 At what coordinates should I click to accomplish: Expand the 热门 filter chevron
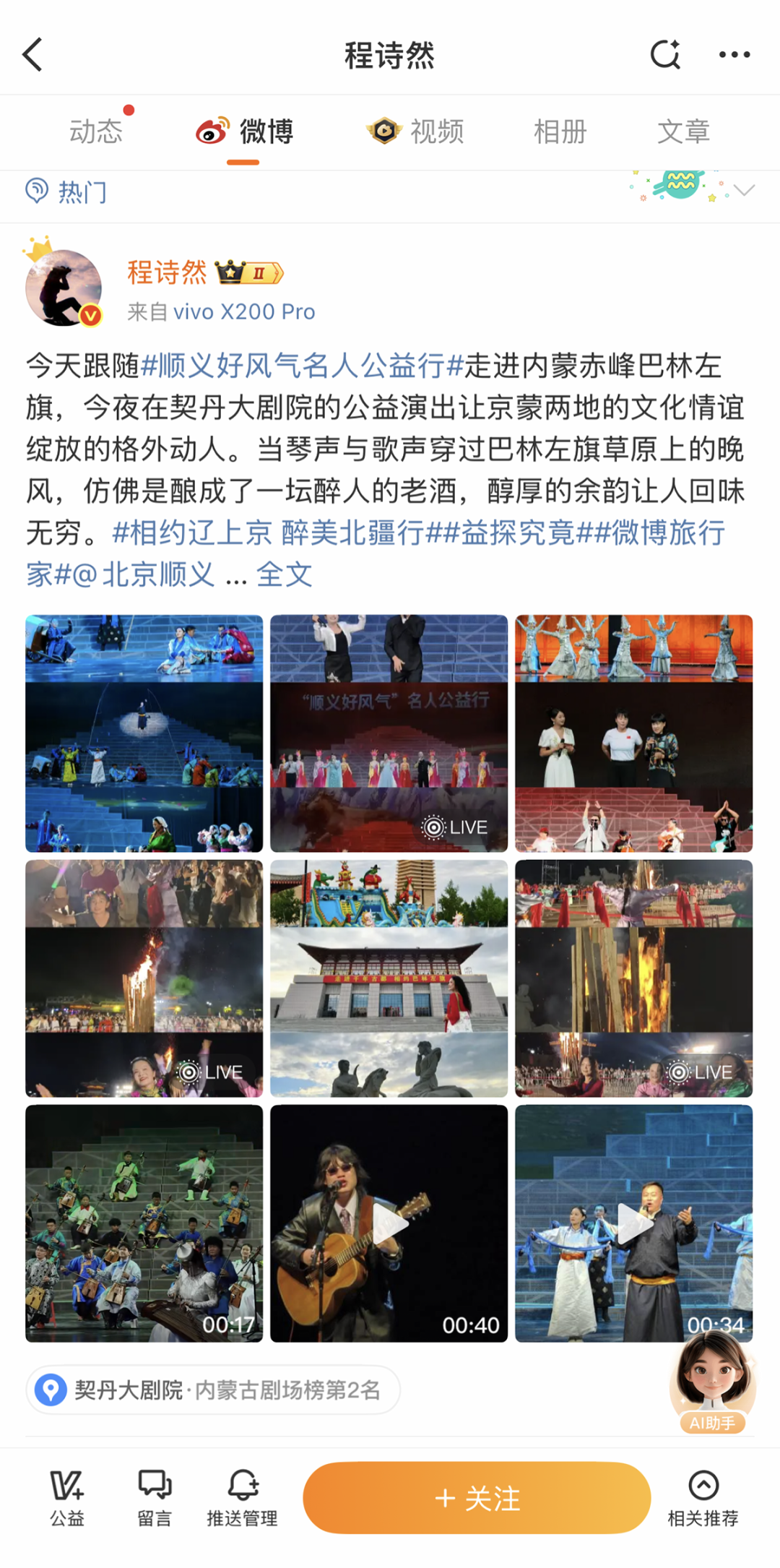click(744, 191)
